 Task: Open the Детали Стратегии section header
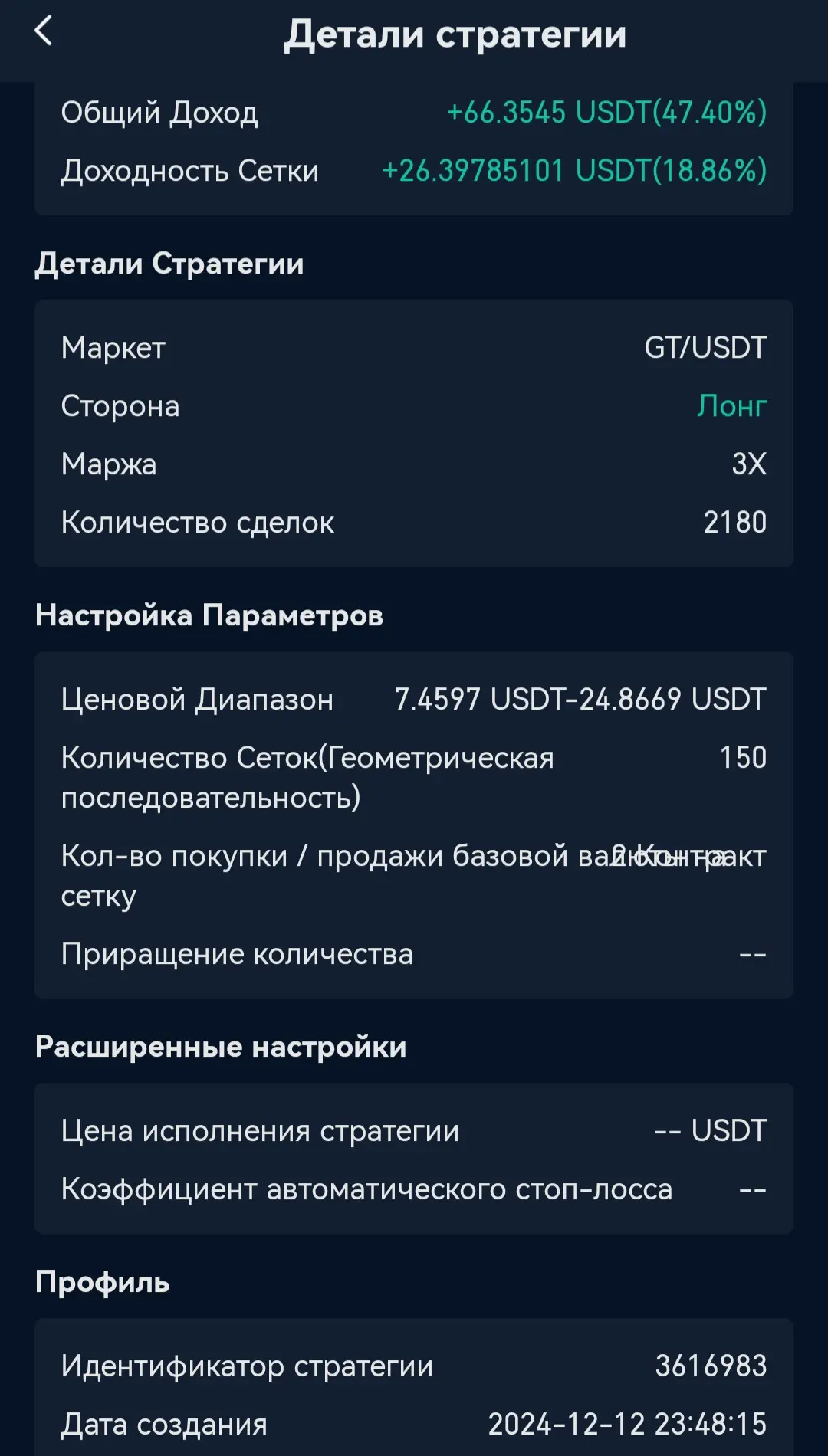pyautogui.click(x=169, y=264)
